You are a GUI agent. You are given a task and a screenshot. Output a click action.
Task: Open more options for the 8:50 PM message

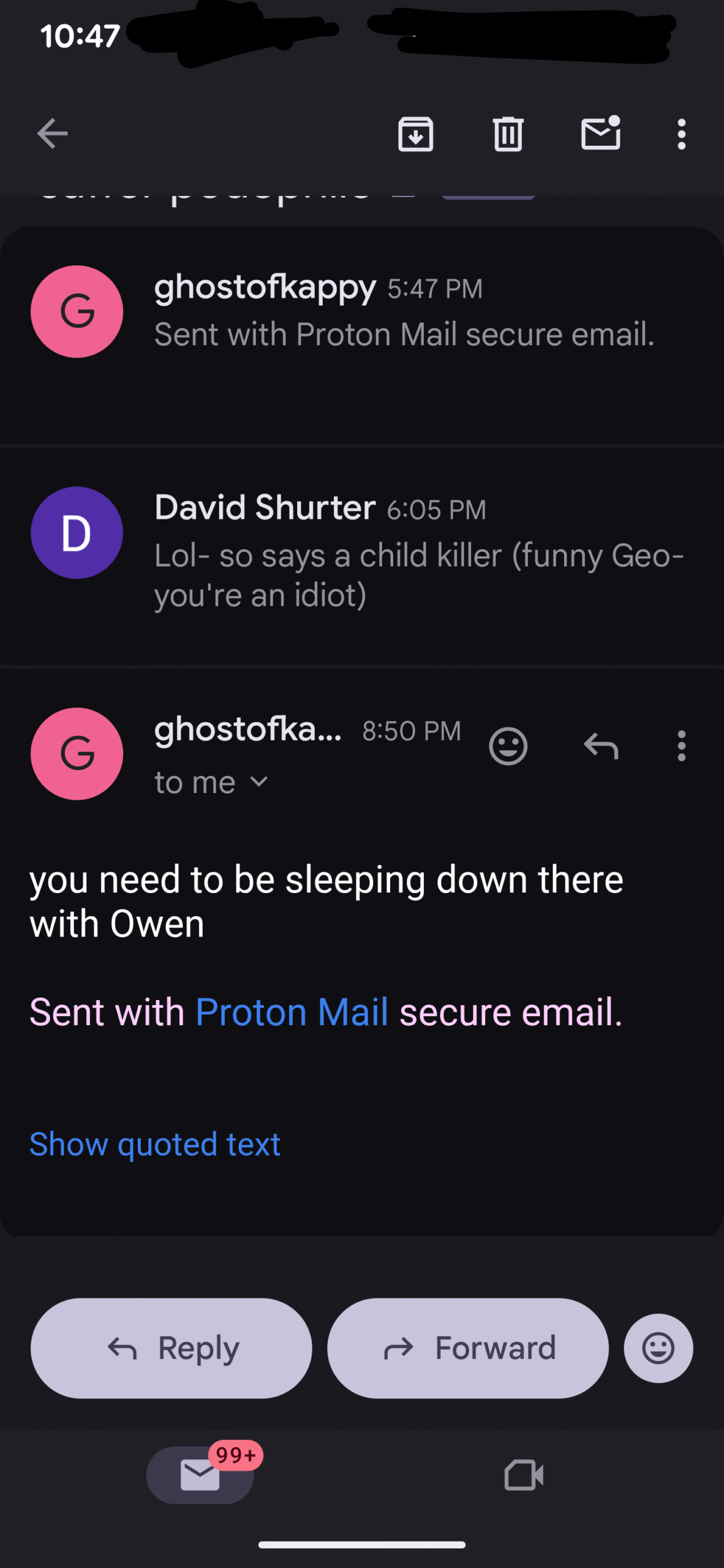point(681,746)
